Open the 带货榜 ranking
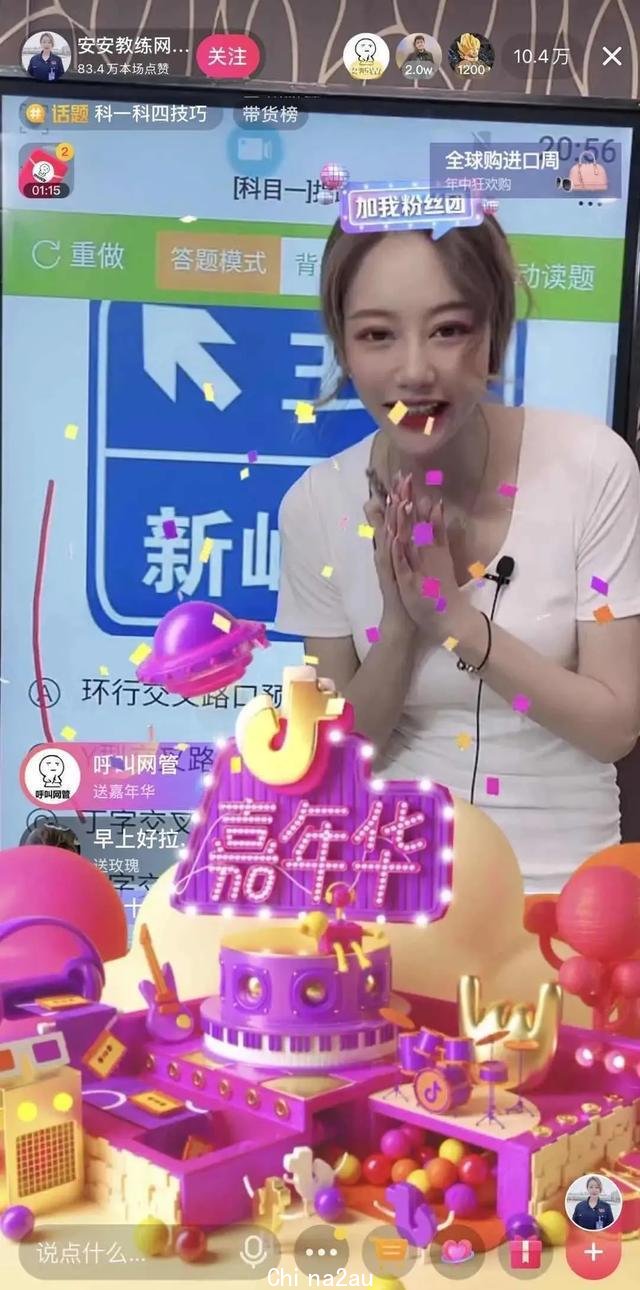The image size is (640, 1290). 270,114
